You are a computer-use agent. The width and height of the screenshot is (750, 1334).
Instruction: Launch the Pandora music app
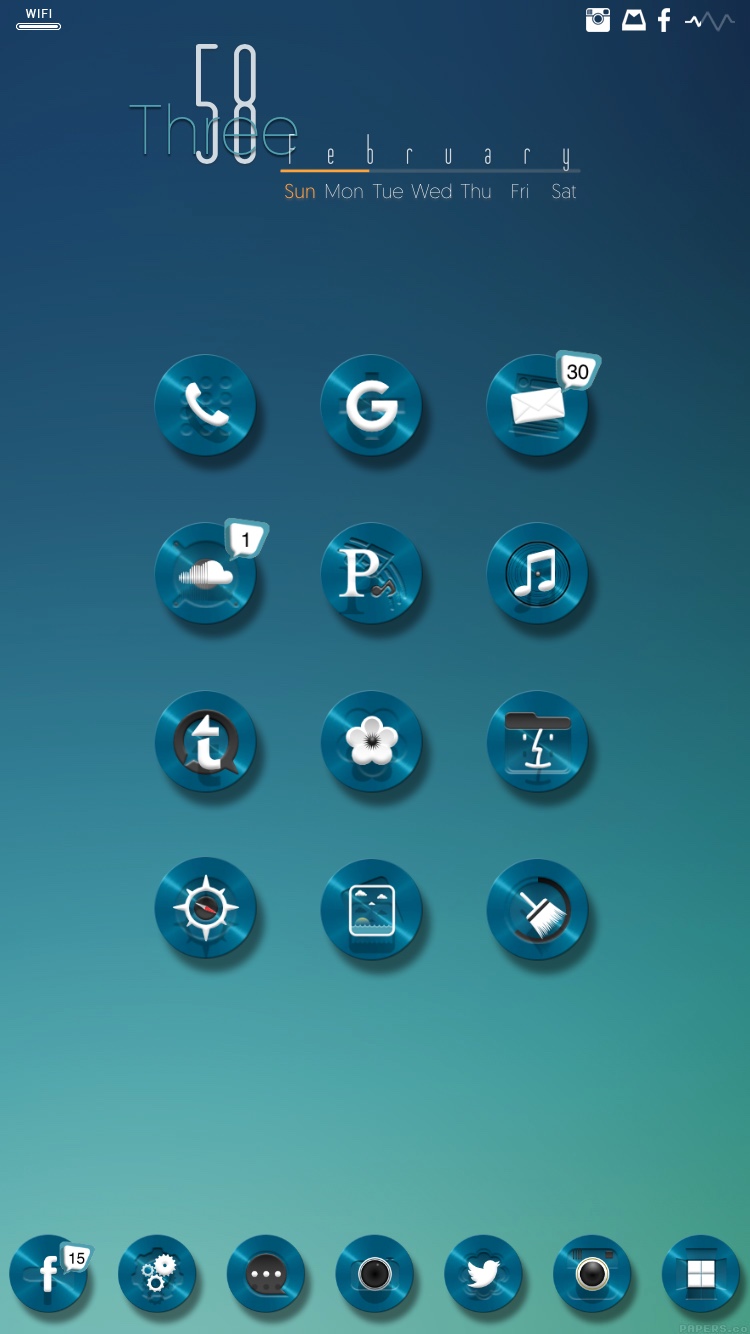coord(371,573)
